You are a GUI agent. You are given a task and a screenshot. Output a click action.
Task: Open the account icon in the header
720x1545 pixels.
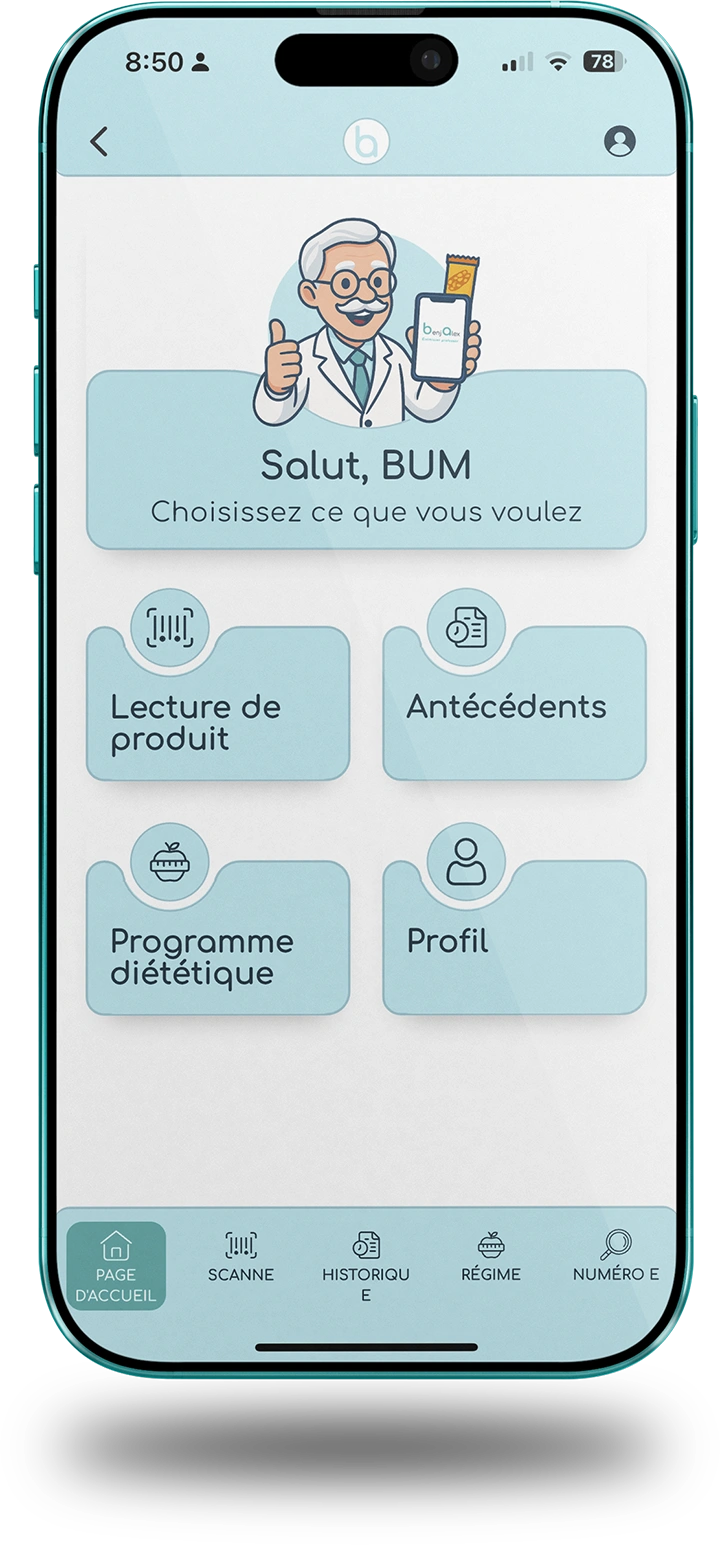pyautogui.click(x=619, y=141)
